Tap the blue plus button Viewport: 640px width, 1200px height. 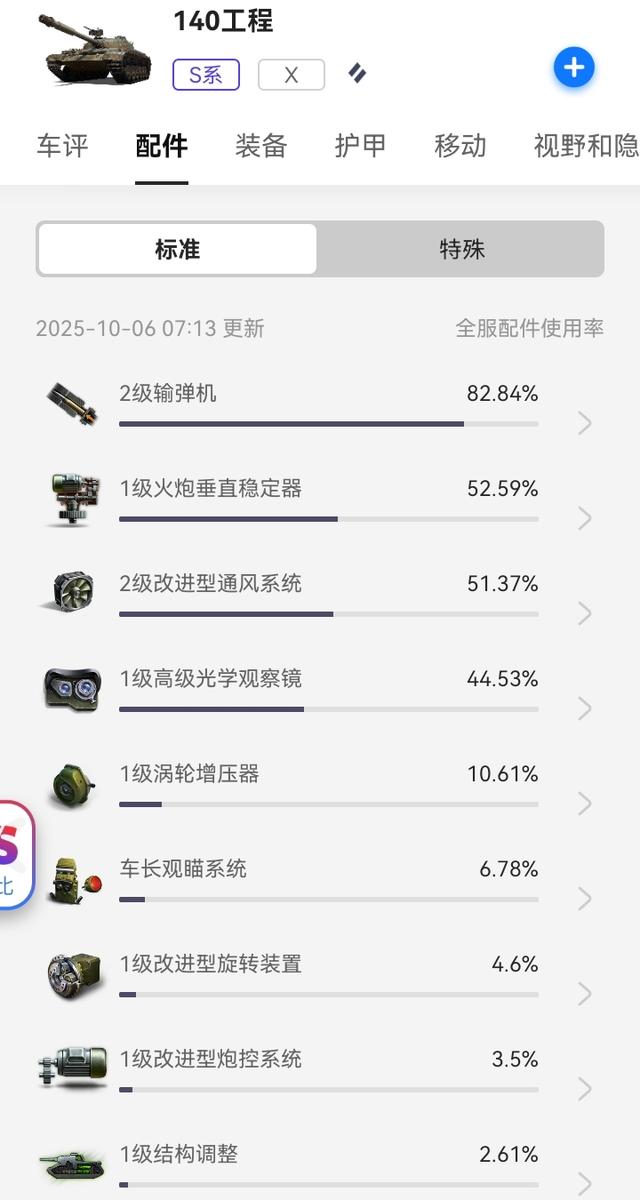click(574, 68)
